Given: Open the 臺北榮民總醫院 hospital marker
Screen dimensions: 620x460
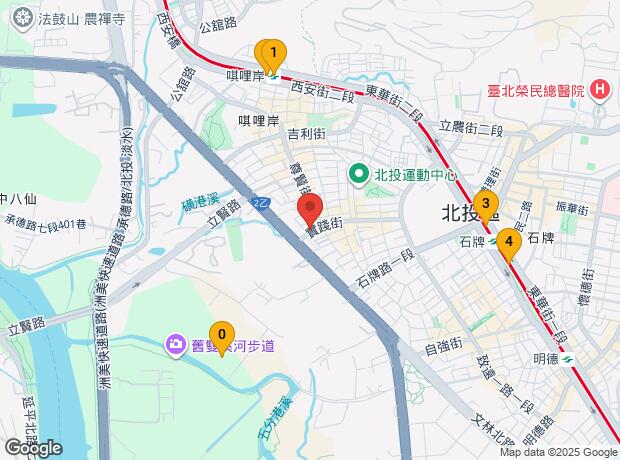Looking at the screenshot, I should (x=599, y=91).
